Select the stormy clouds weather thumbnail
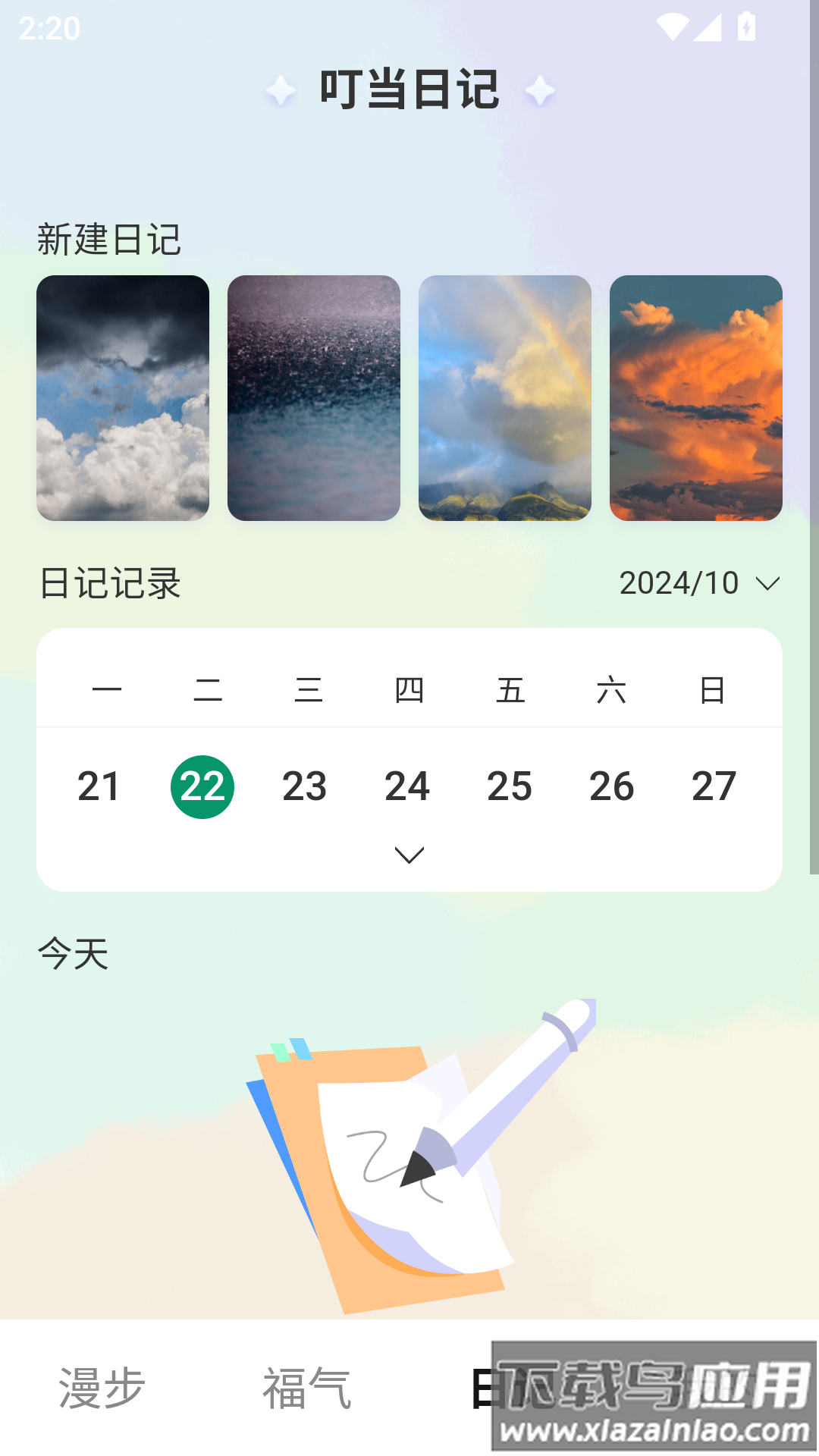The width and height of the screenshot is (819, 1456). [123, 398]
